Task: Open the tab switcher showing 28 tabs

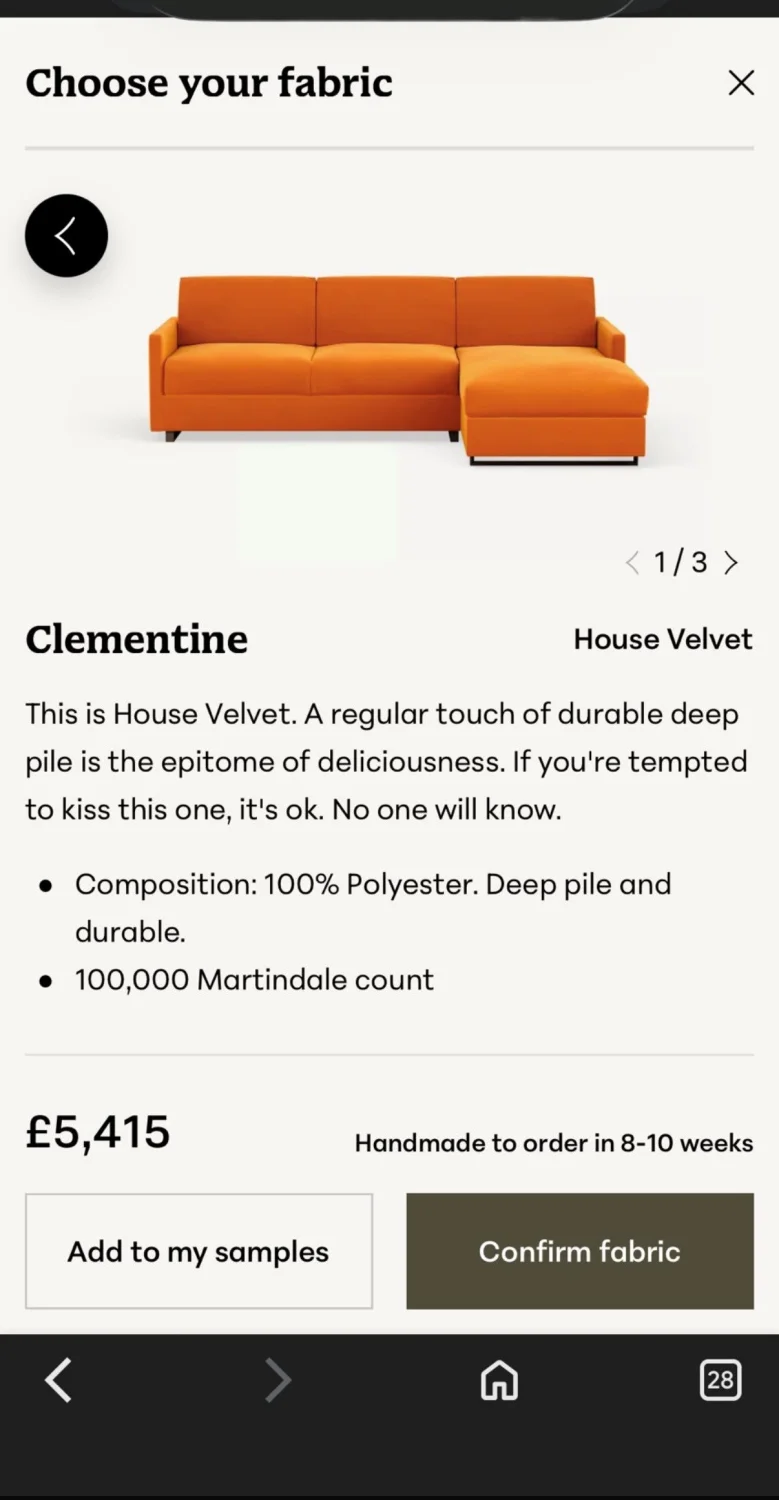Action: click(x=720, y=1380)
